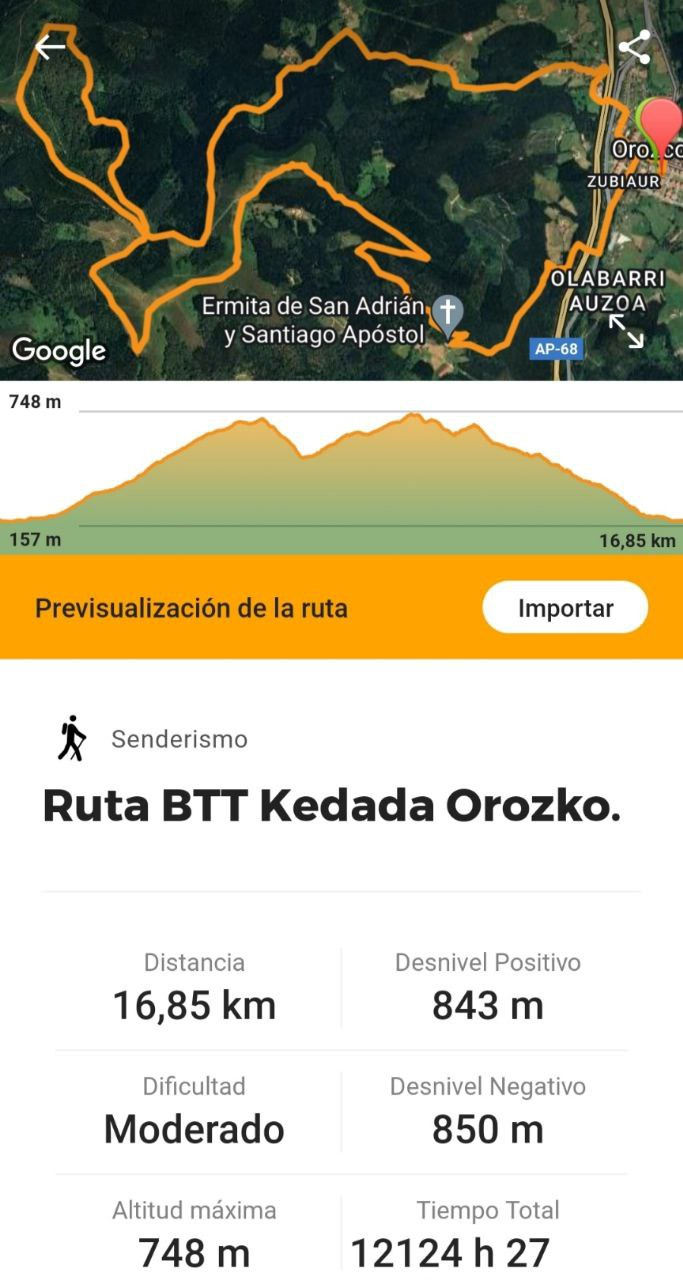Open Ermita de San Adrián map marker

tap(448, 315)
